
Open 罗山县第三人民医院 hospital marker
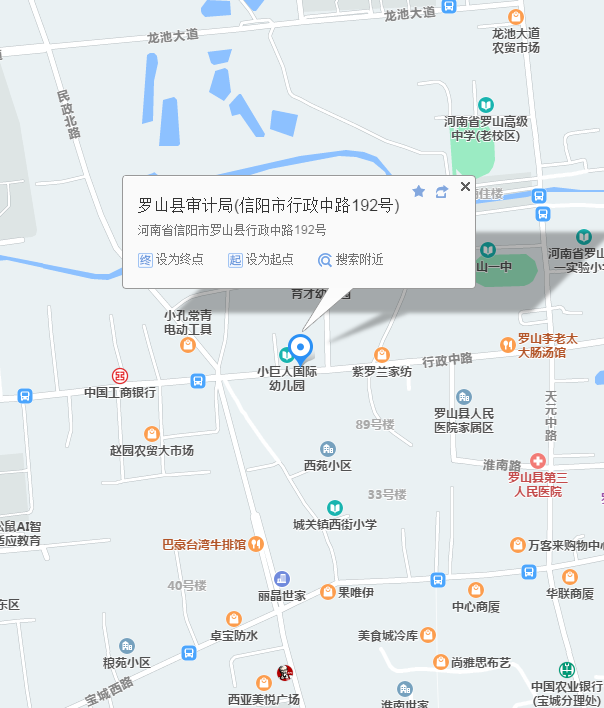pyautogui.click(x=538, y=461)
